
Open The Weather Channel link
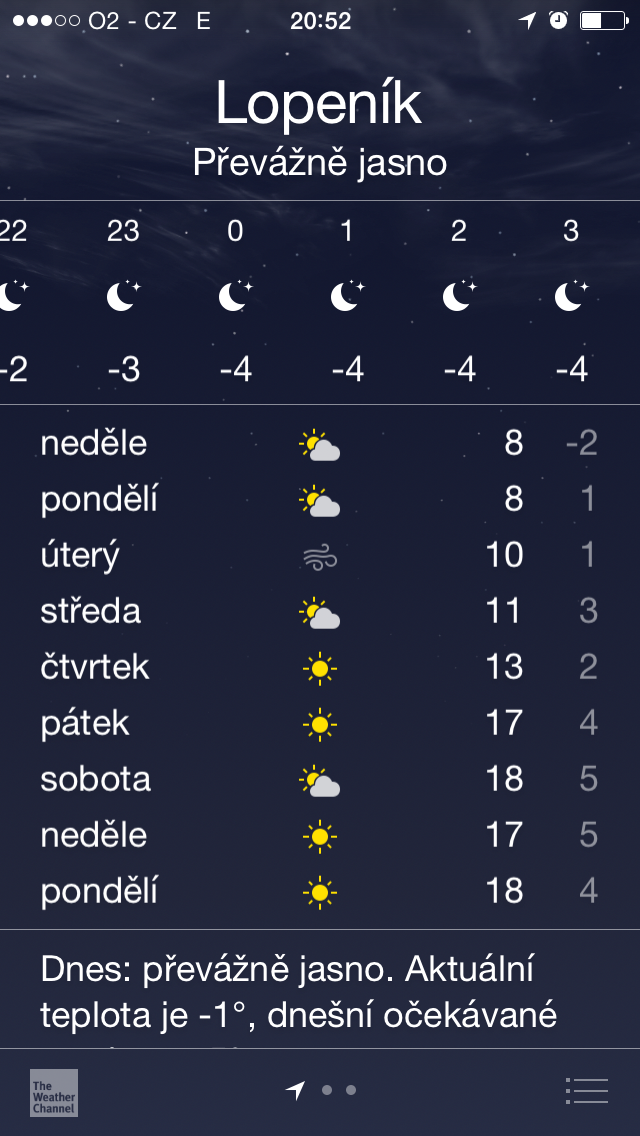(54, 1093)
